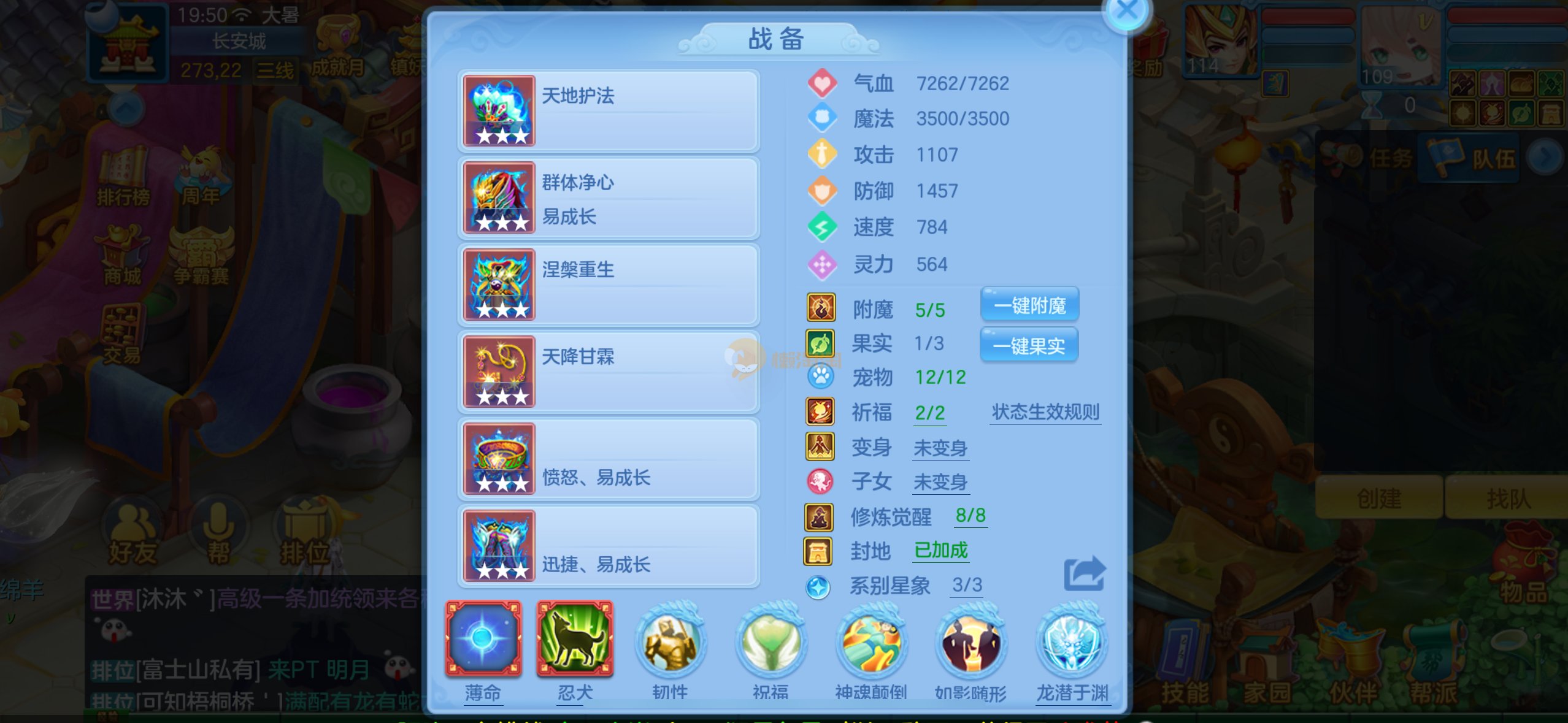Open the 群体净心 equipment item
1568x723 pixels.
[609, 198]
